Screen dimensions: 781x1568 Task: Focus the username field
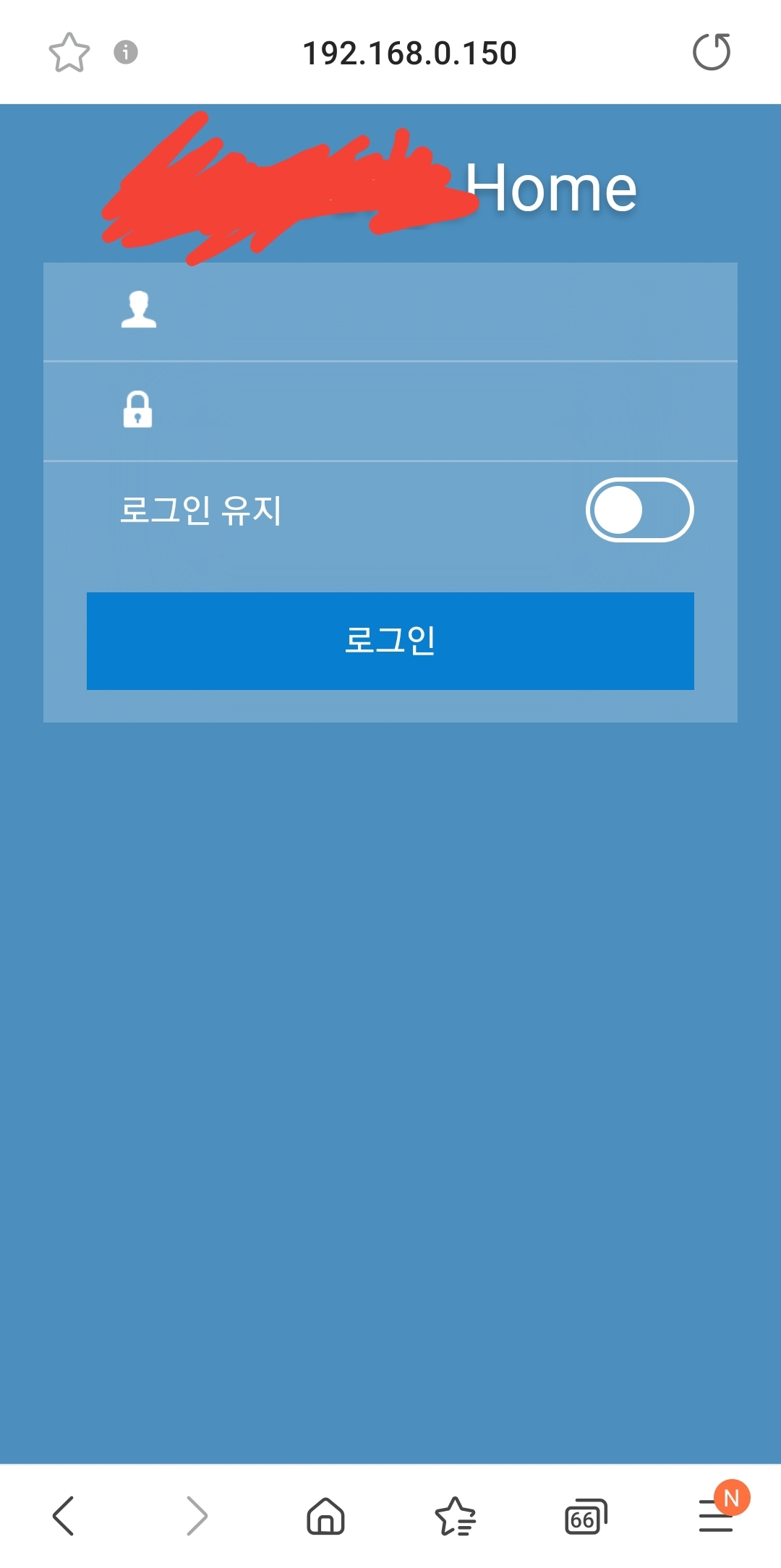(390, 312)
